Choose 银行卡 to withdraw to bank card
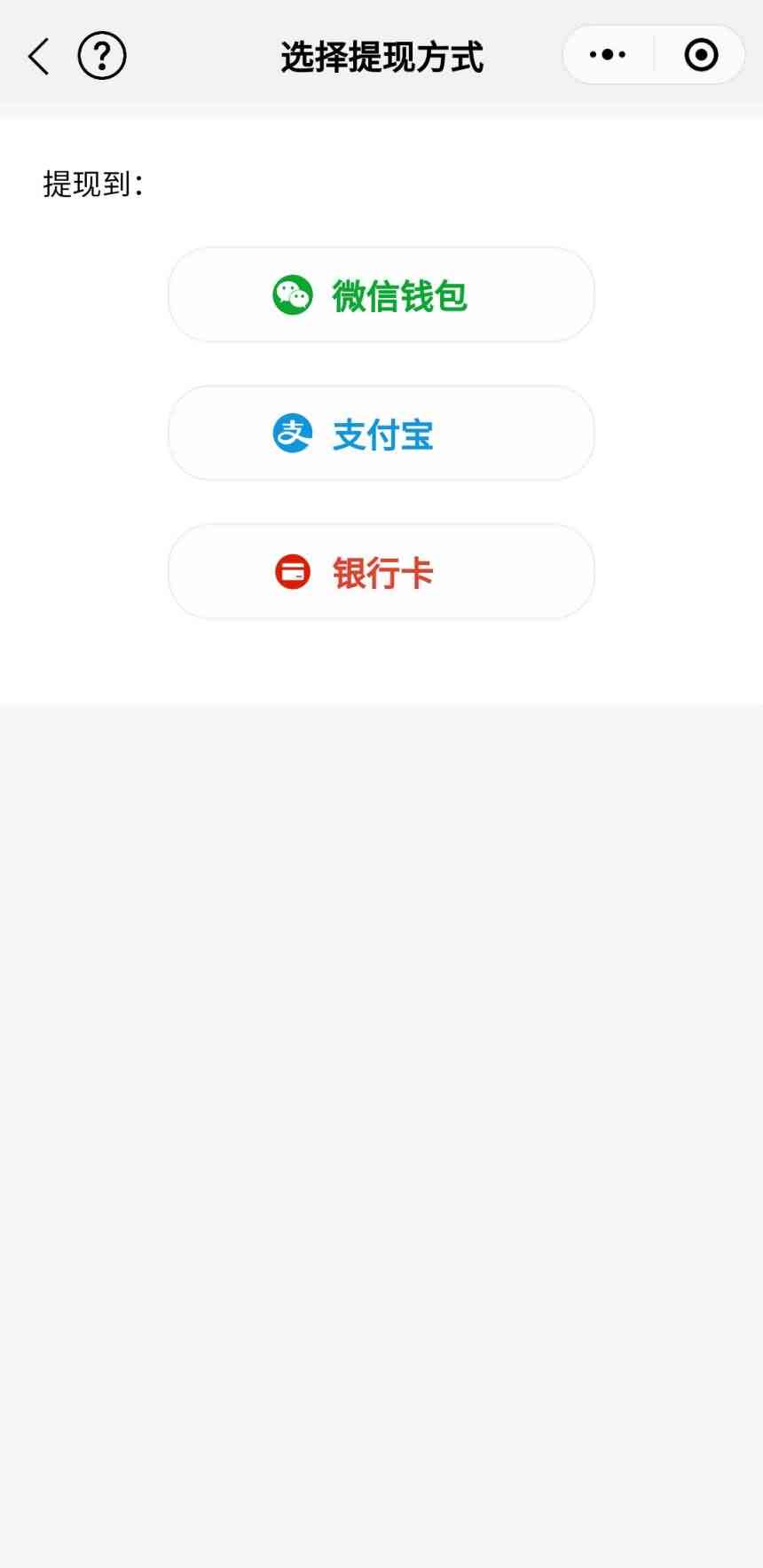The width and height of the screenshot is (763, 1568). (x=381, y=571)
